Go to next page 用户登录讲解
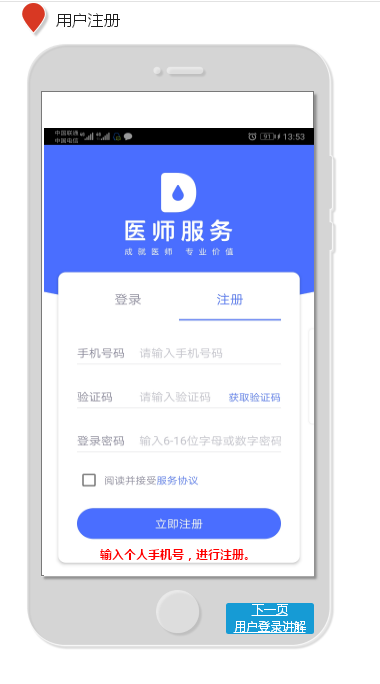This screenshot has height=684, width=380. tap(270, 618)
